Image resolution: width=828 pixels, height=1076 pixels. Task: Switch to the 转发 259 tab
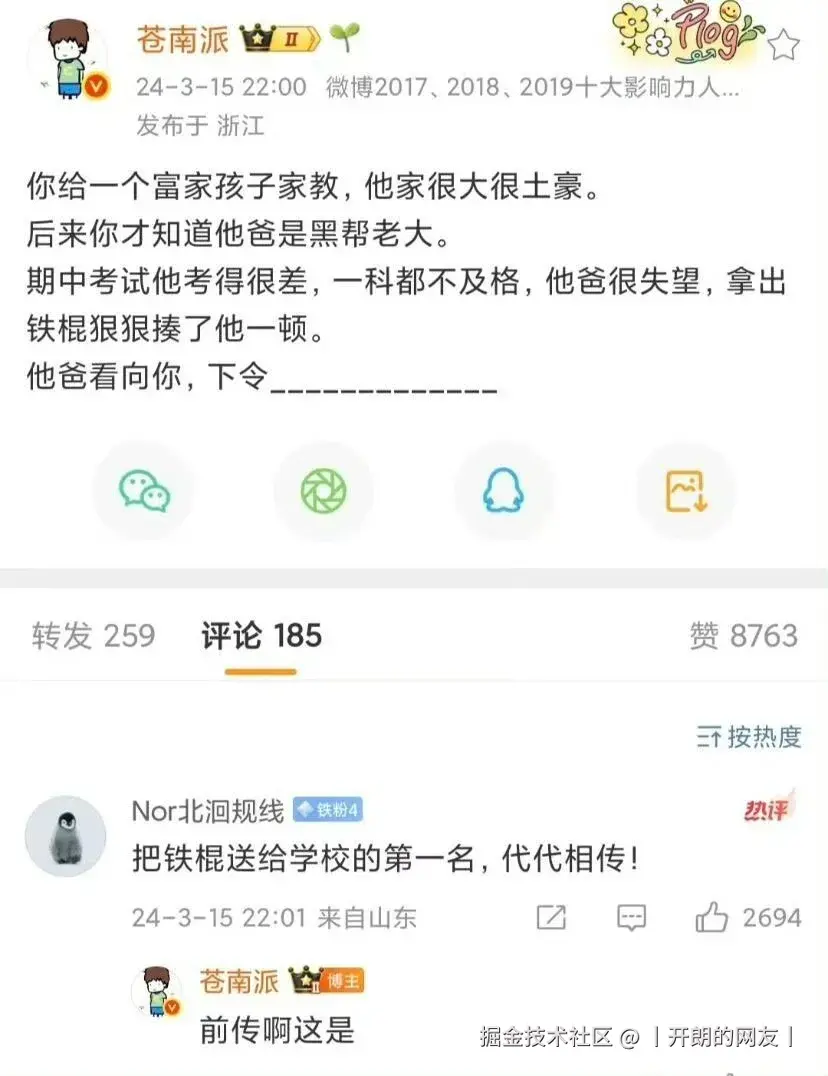click(94, 635)
